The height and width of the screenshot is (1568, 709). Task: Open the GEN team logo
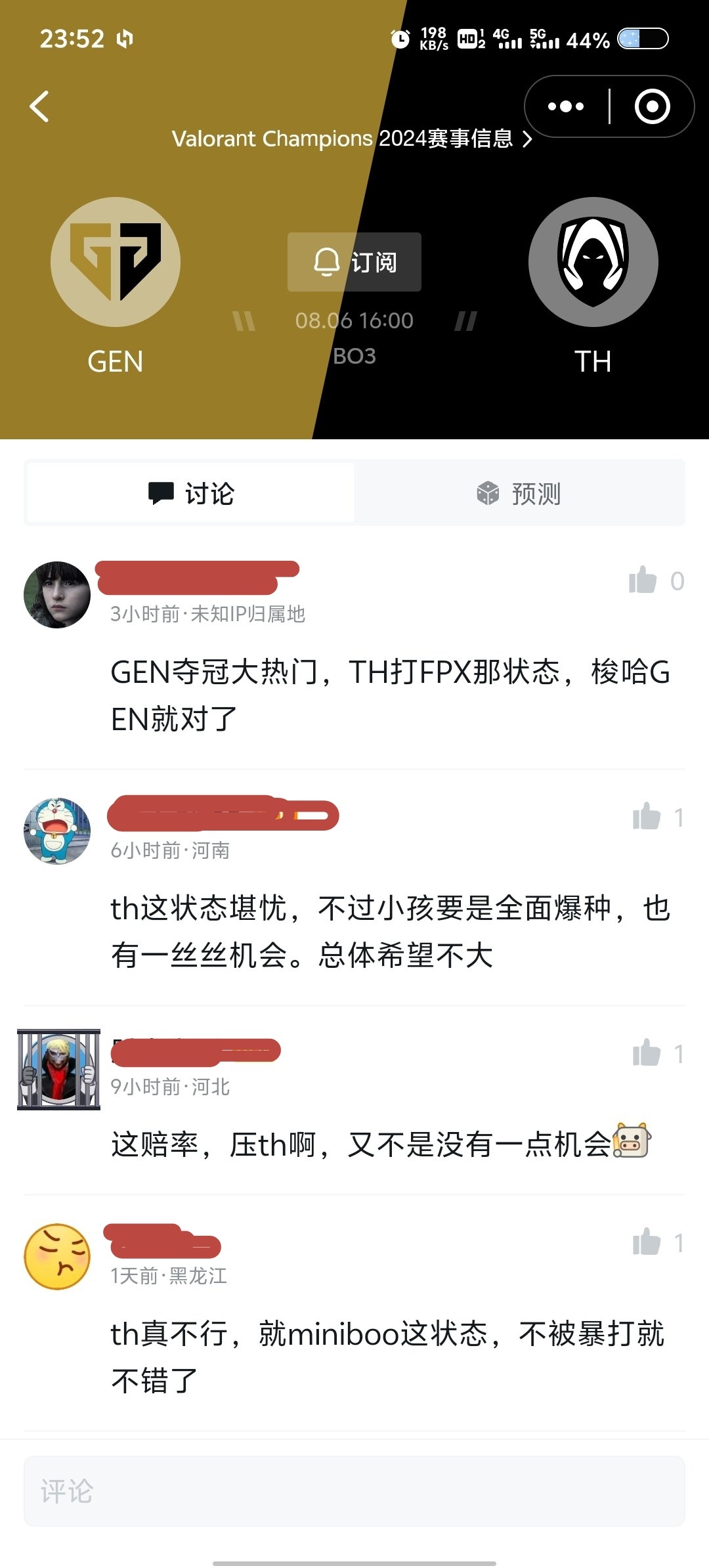click(116, 262)
